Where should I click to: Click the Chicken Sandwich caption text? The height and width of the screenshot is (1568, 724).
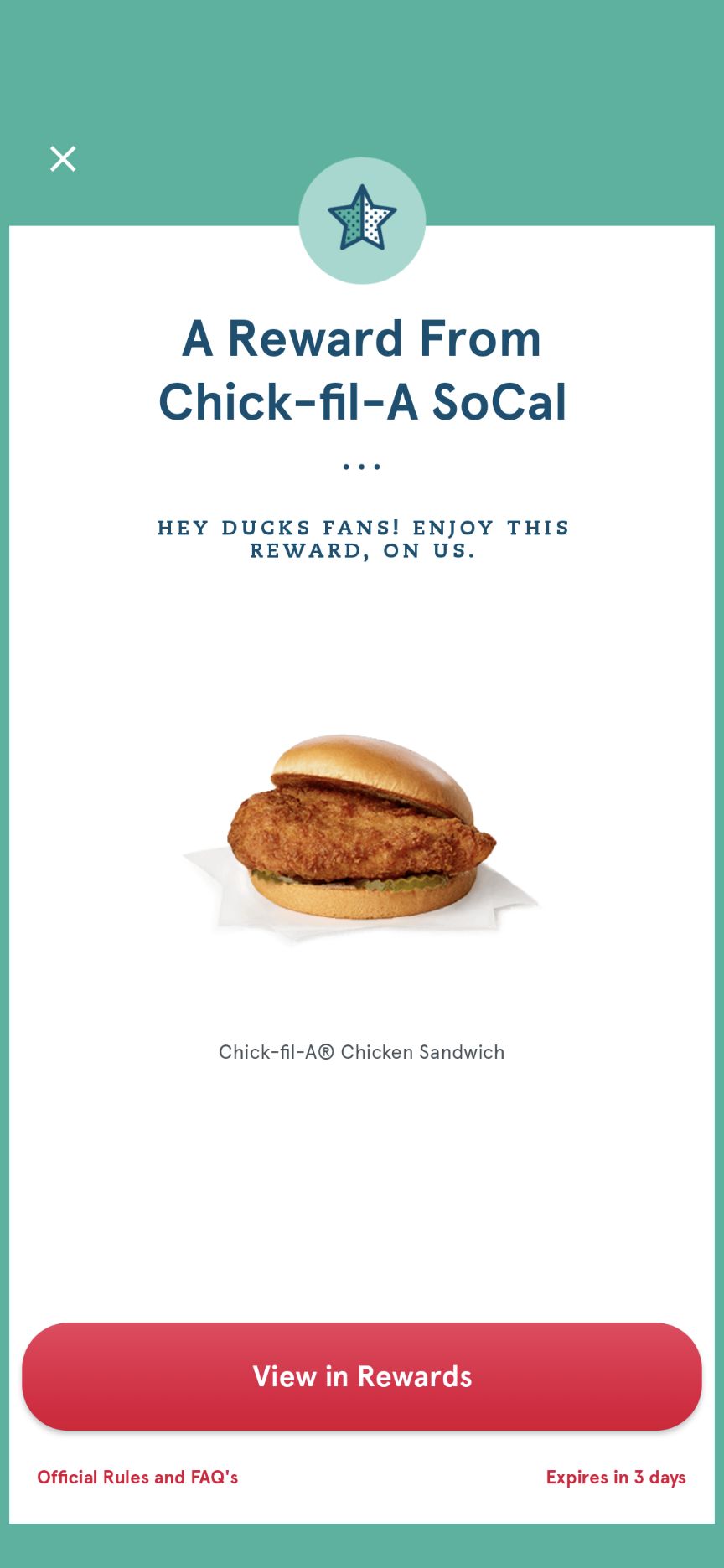click(x=362, y=1052)
